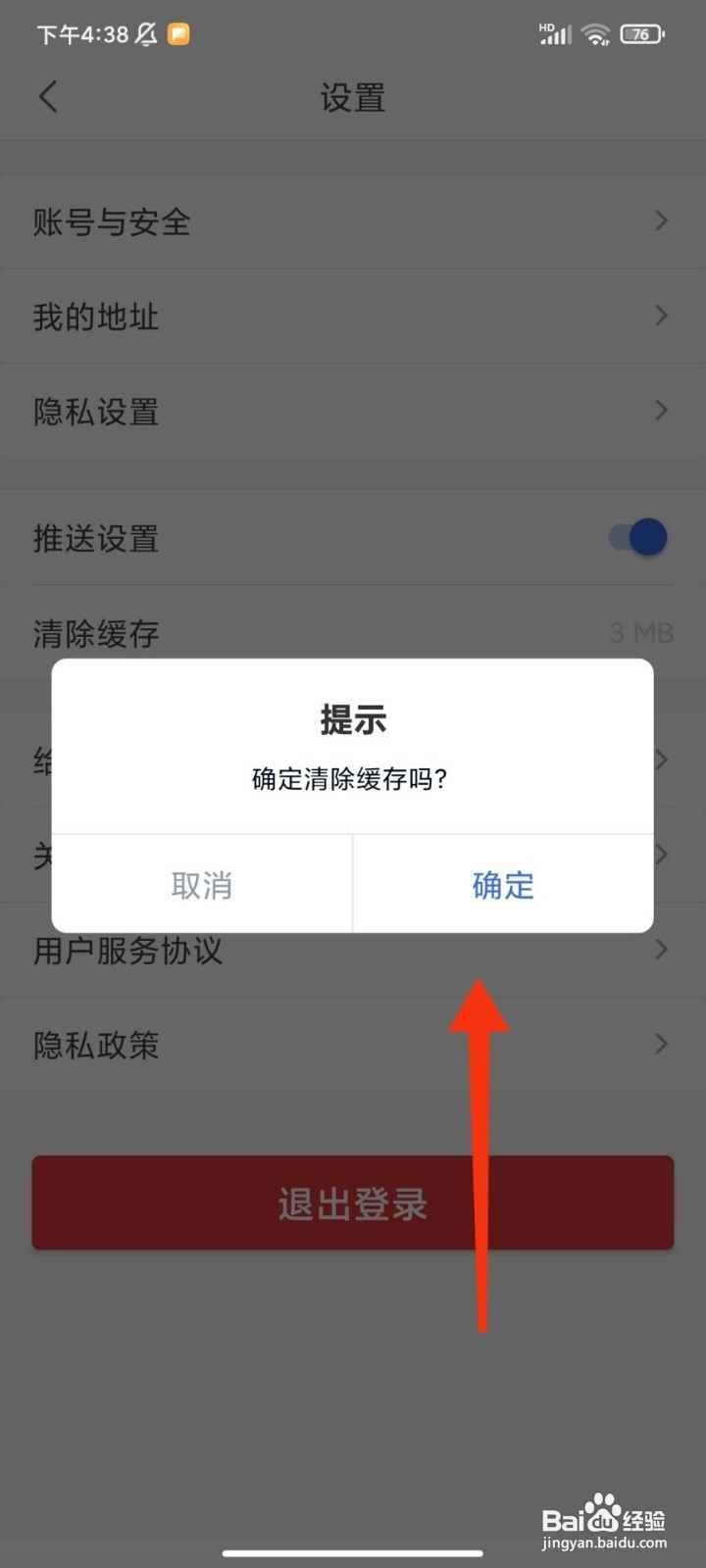Tap the orange messaging icon in status bar

(x=178, y=33)
